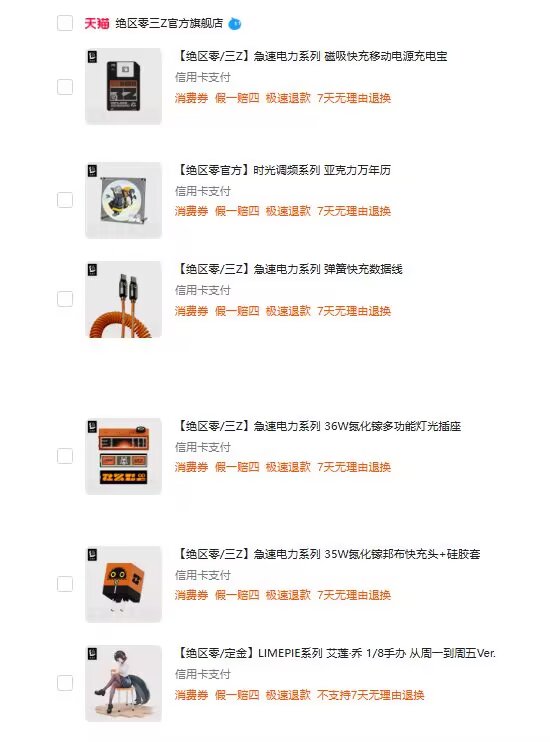Screen dimensions: 550x742
Task: Open the 艾莲·乔 1/8手办 product image
Action: coord(124,683)
